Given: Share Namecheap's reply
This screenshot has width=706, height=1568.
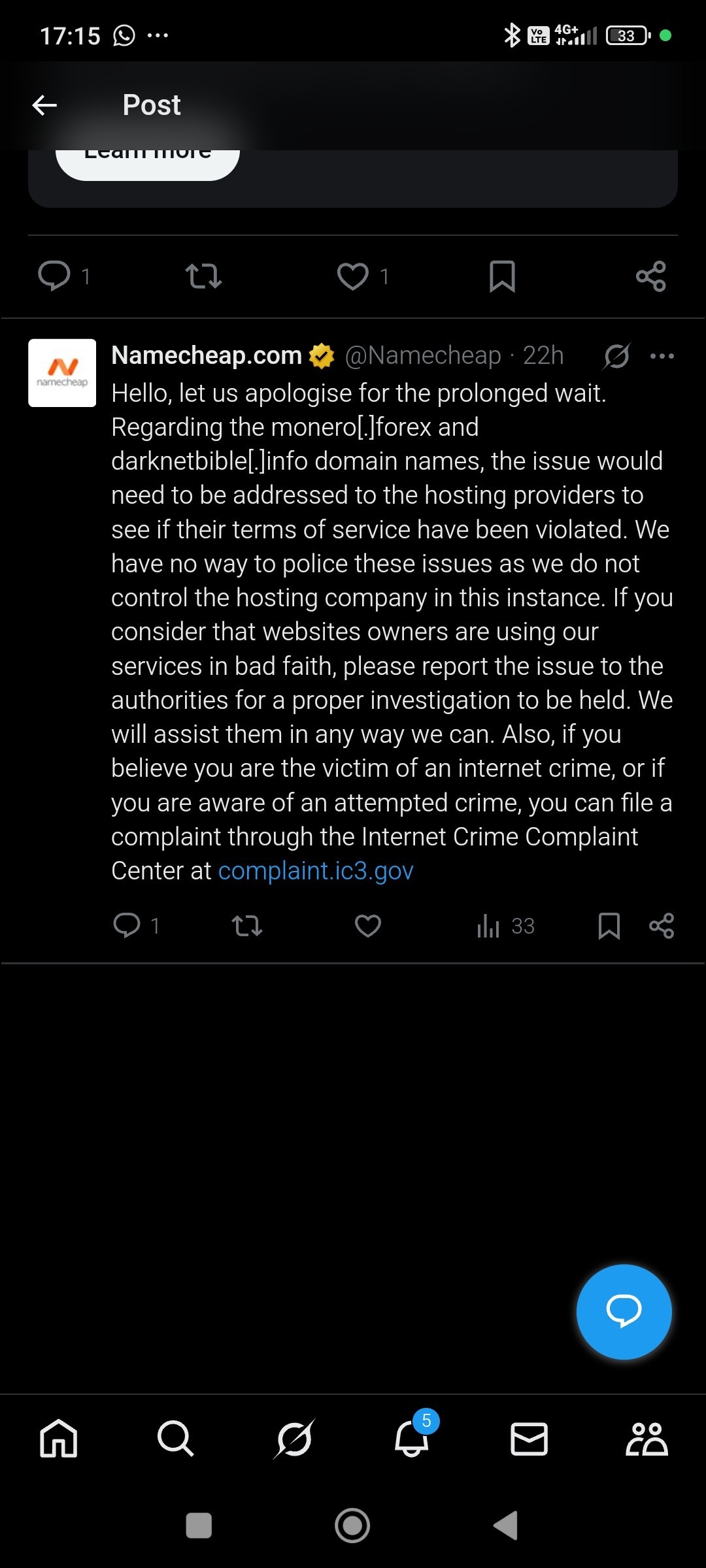Looking at the screenshot, I should [x=662, y=926].
